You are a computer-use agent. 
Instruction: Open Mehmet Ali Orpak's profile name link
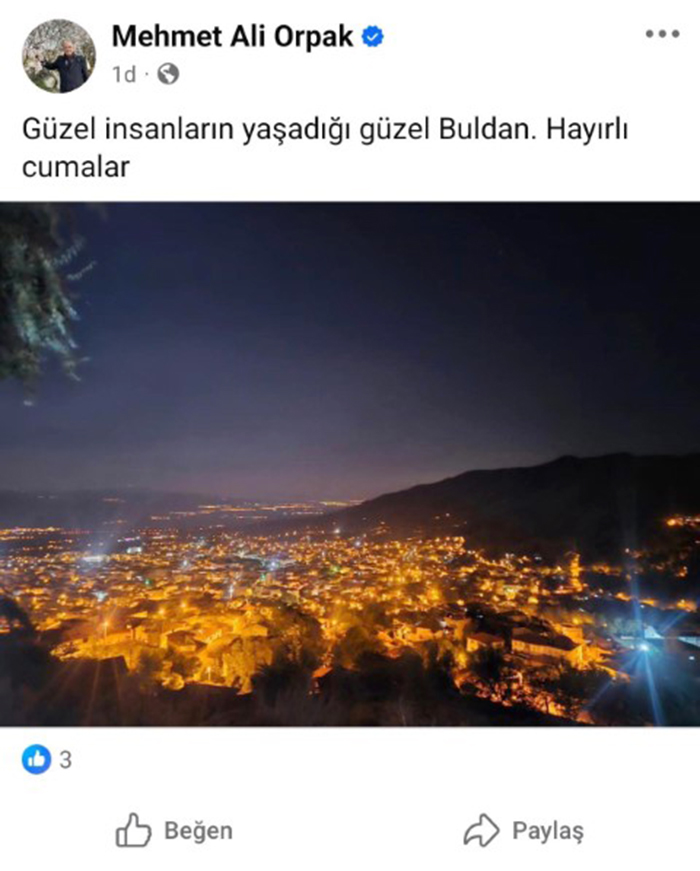point(232,37)
